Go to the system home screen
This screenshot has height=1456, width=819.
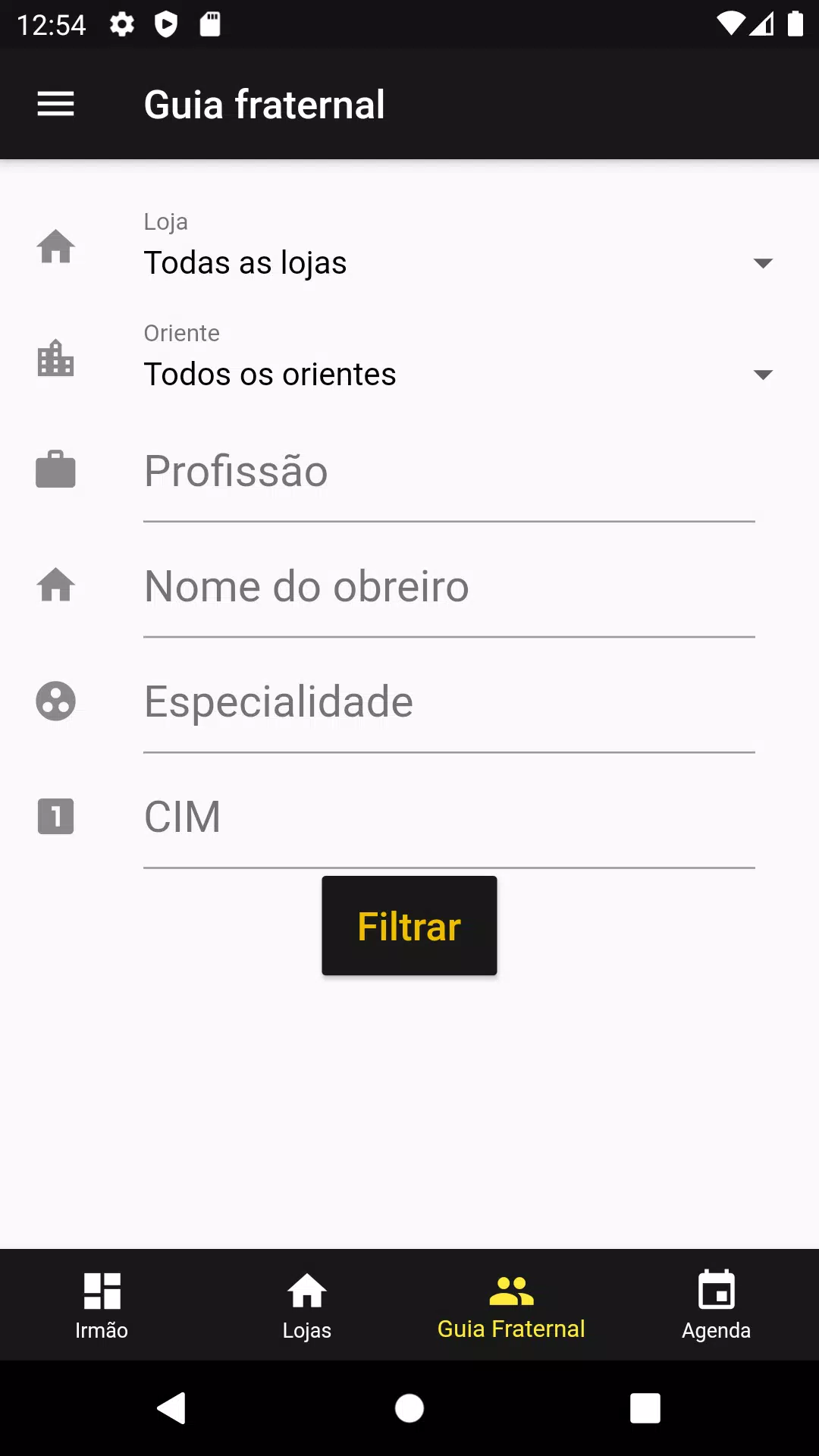pyautogui.click(x=409, y=1408)
